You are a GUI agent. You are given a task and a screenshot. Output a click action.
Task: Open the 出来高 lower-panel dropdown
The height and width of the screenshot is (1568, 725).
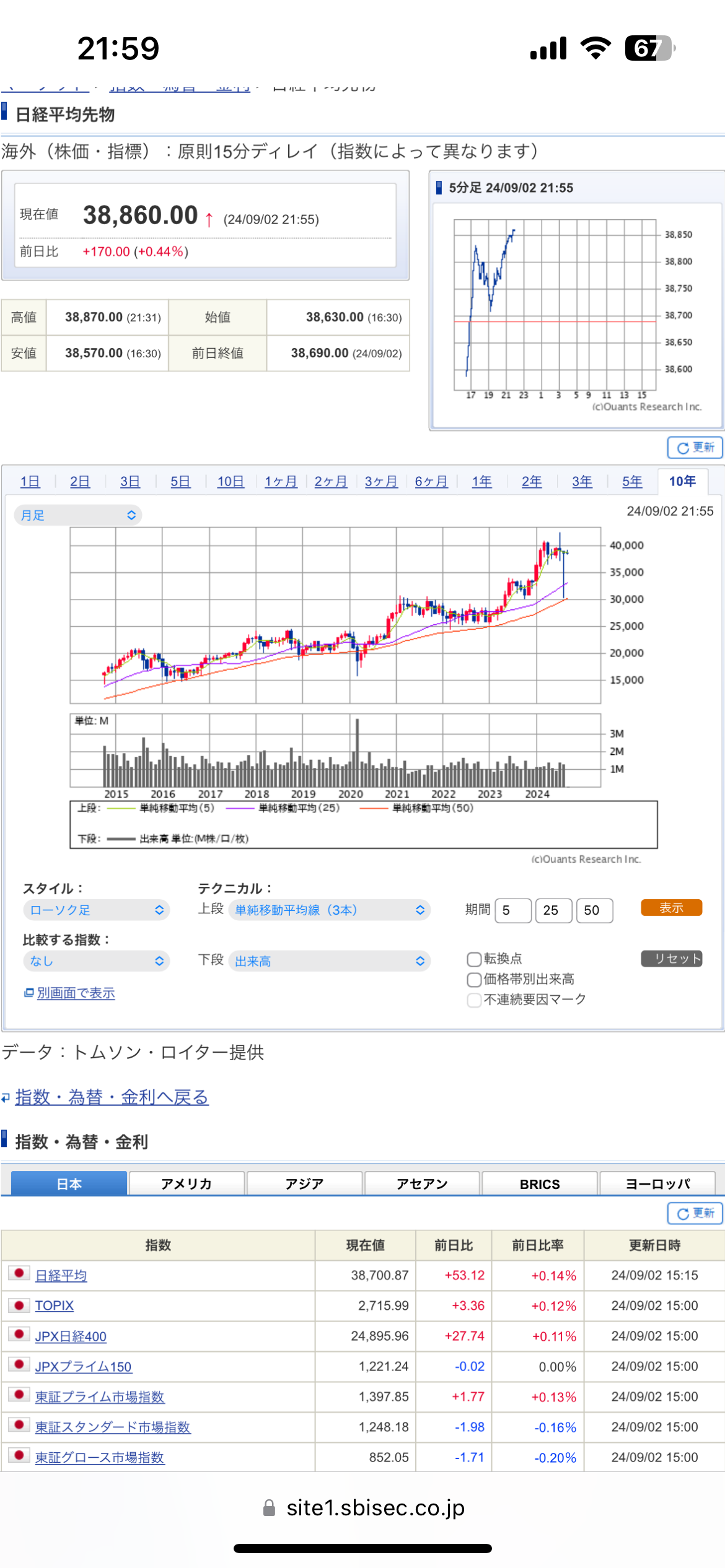click(329, 961)
